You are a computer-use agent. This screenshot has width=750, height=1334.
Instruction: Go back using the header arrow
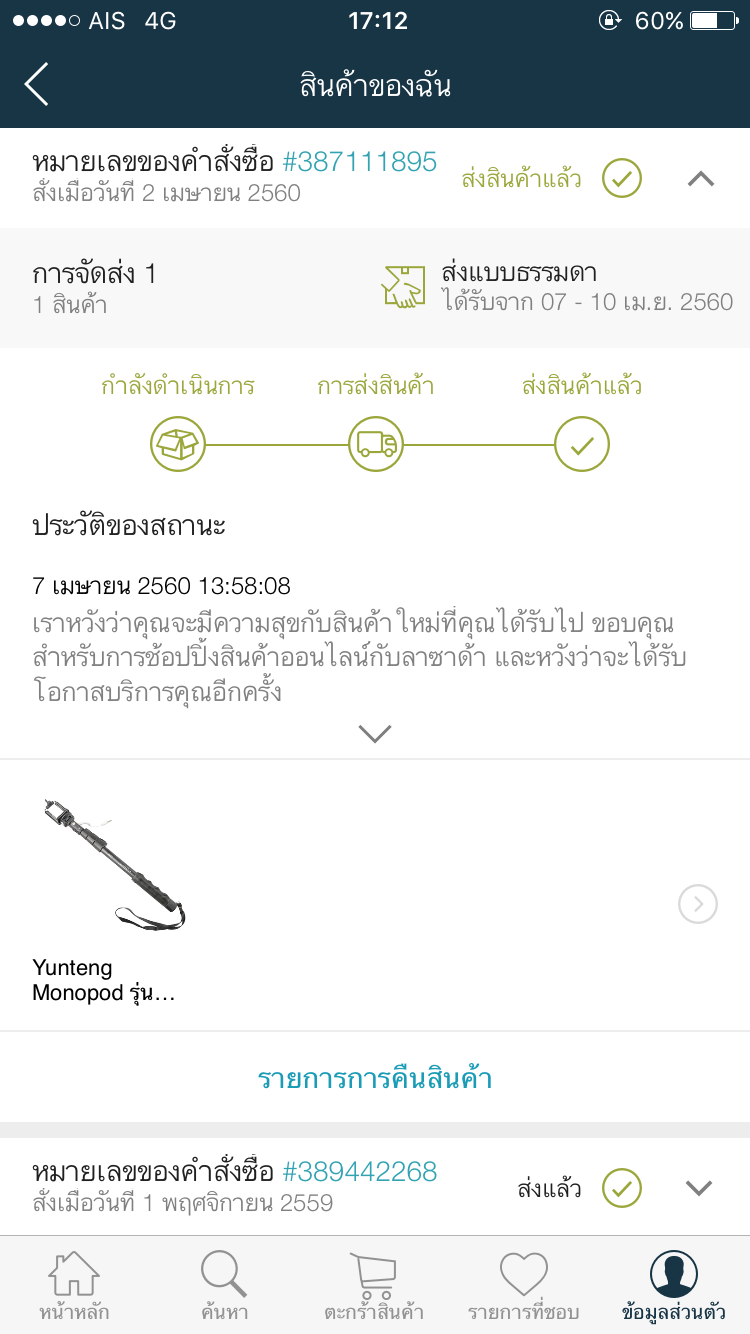click(37, 85)
